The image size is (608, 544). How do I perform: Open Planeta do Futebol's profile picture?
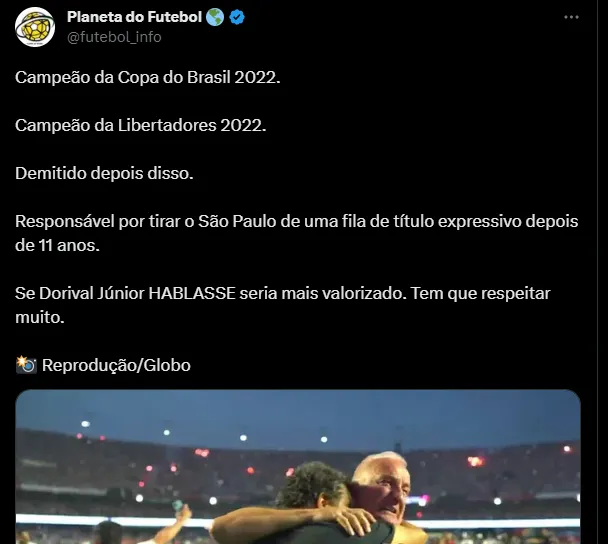coord(35,27)
